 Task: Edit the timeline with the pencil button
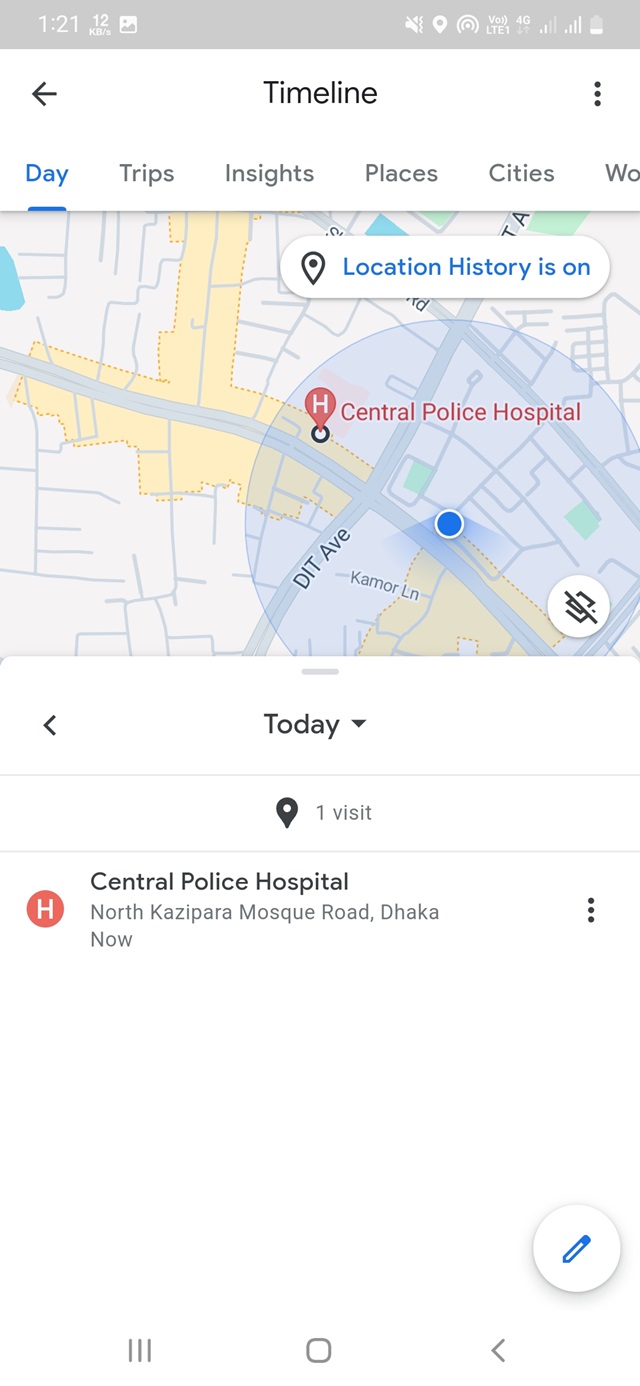[577, 1248]
